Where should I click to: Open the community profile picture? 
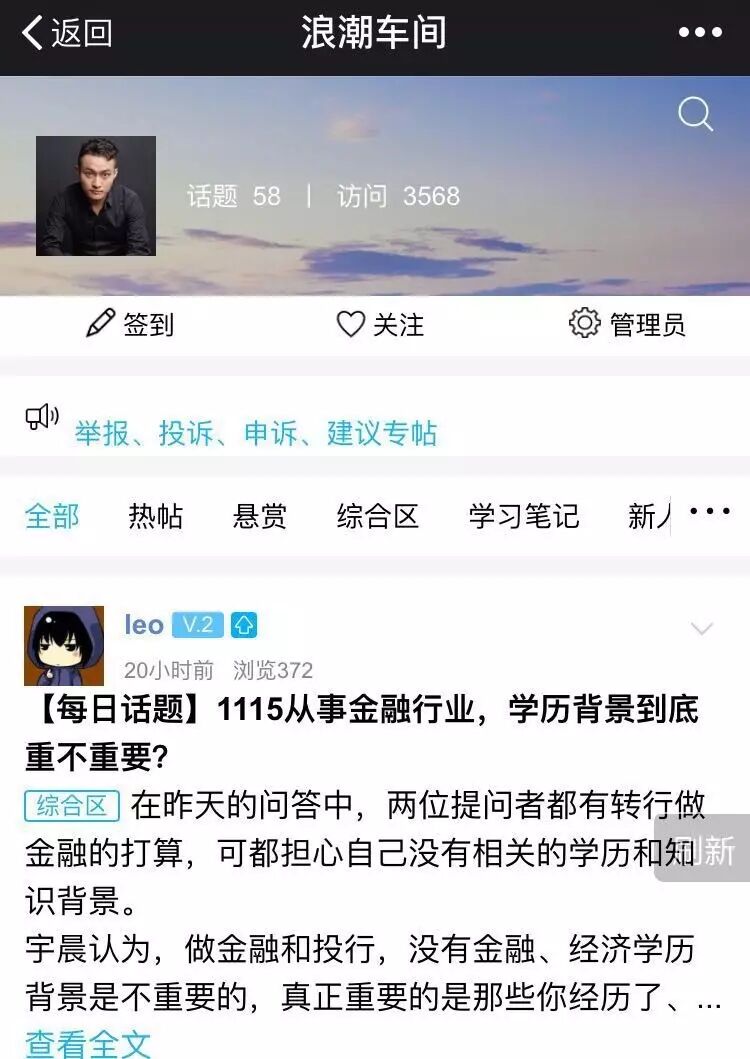pos(96,196)
